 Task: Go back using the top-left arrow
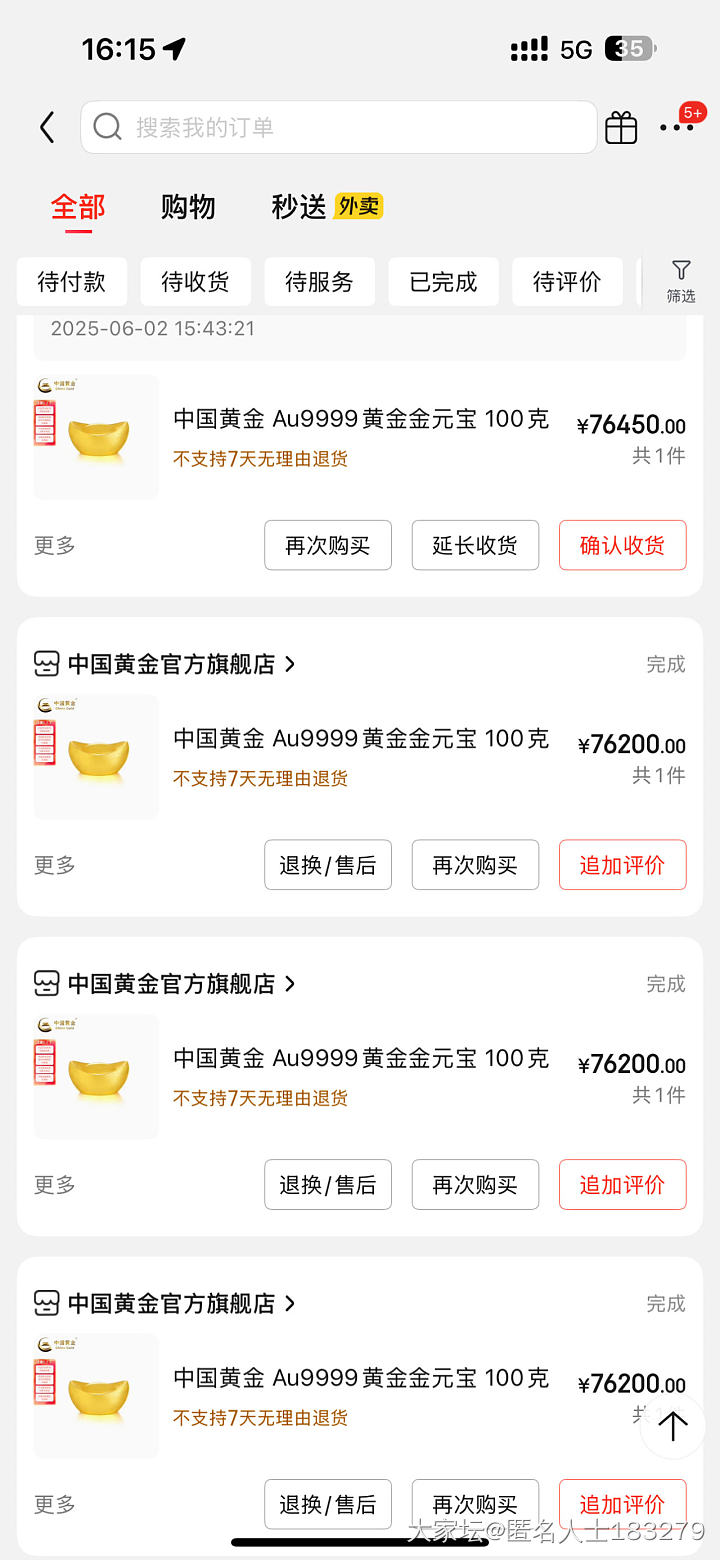click(47, 127)
